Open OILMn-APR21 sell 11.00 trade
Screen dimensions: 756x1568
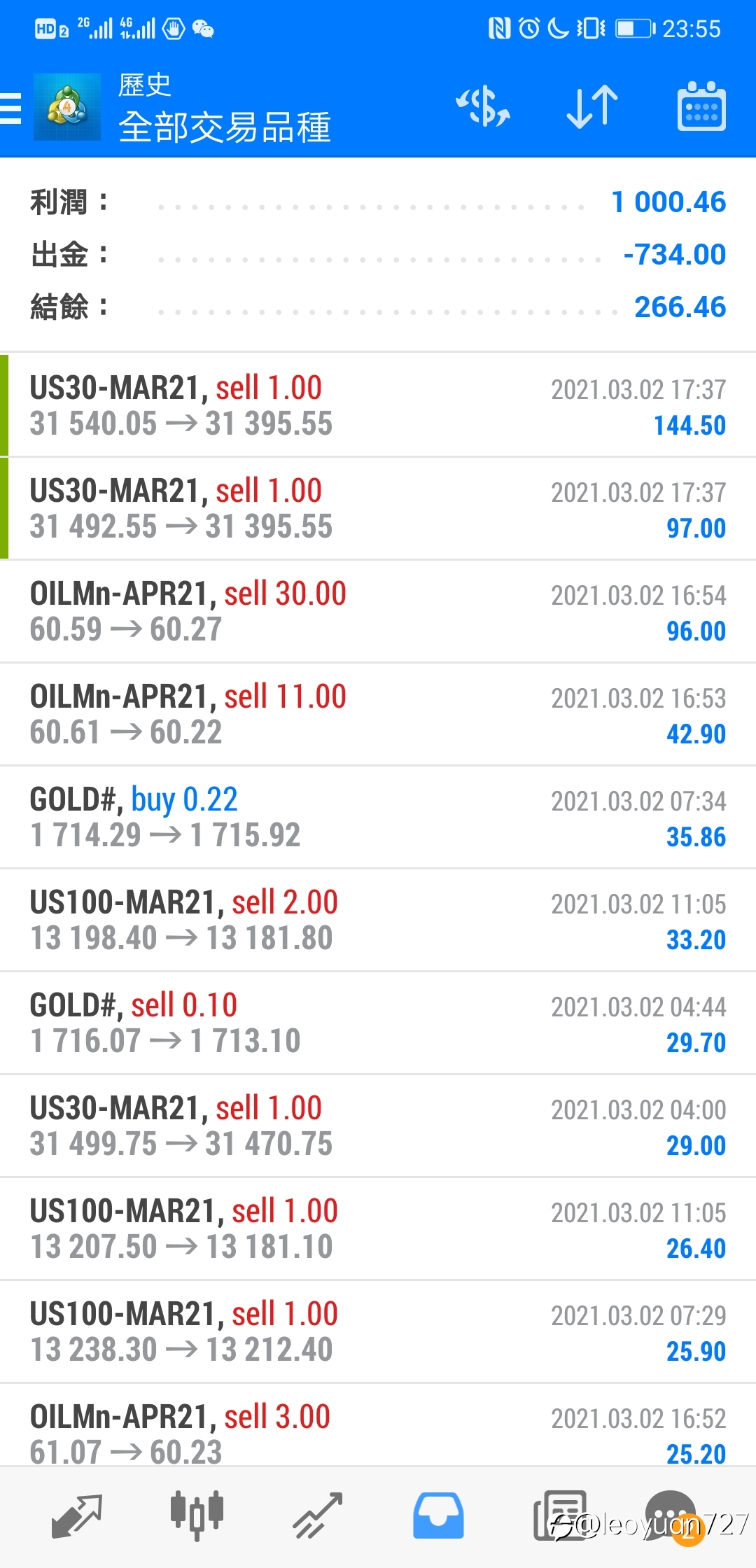point(378,714)
